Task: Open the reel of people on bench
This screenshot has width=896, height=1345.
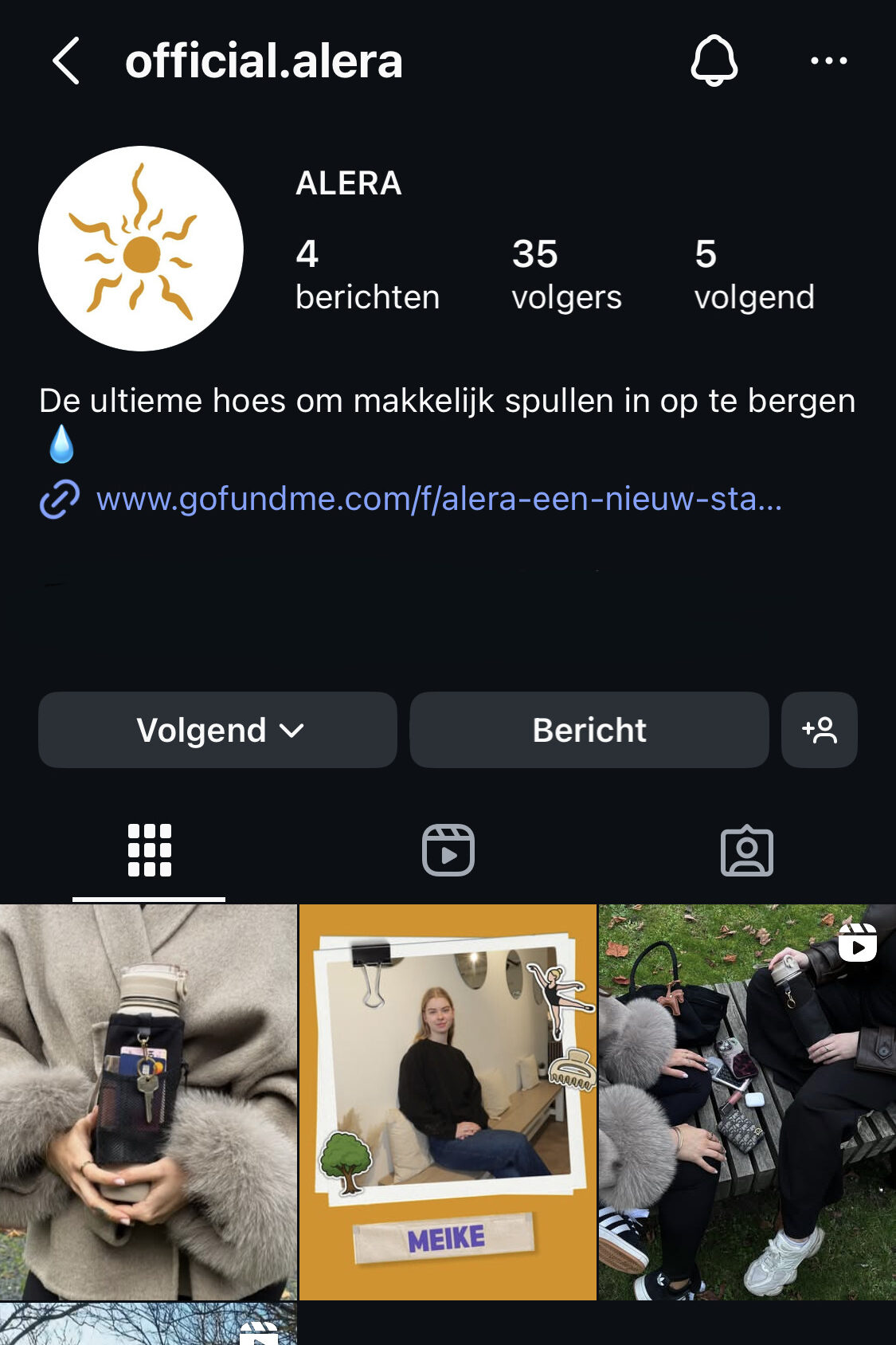Action: coord(747,1101)
